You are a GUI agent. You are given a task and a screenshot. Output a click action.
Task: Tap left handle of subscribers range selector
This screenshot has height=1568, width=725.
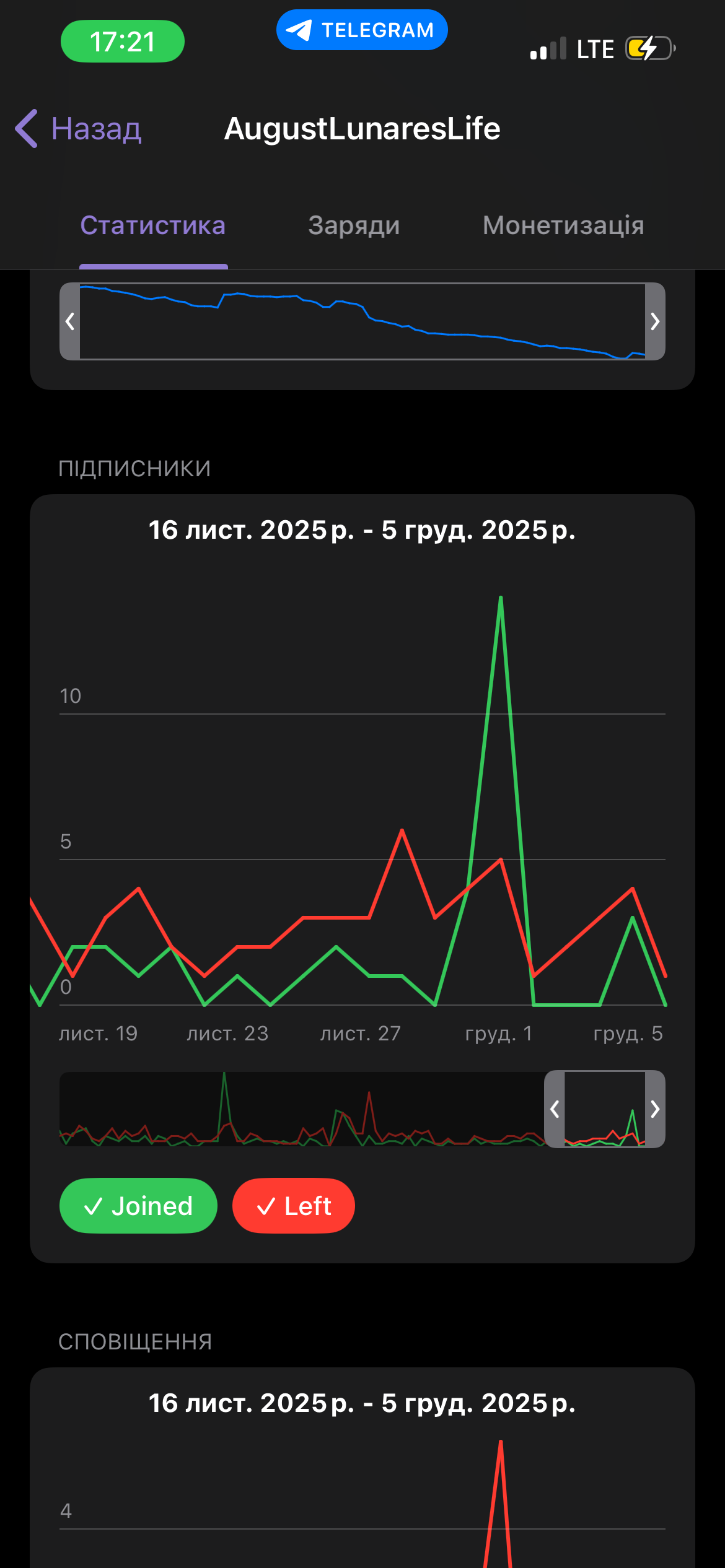pos(555,1109)
